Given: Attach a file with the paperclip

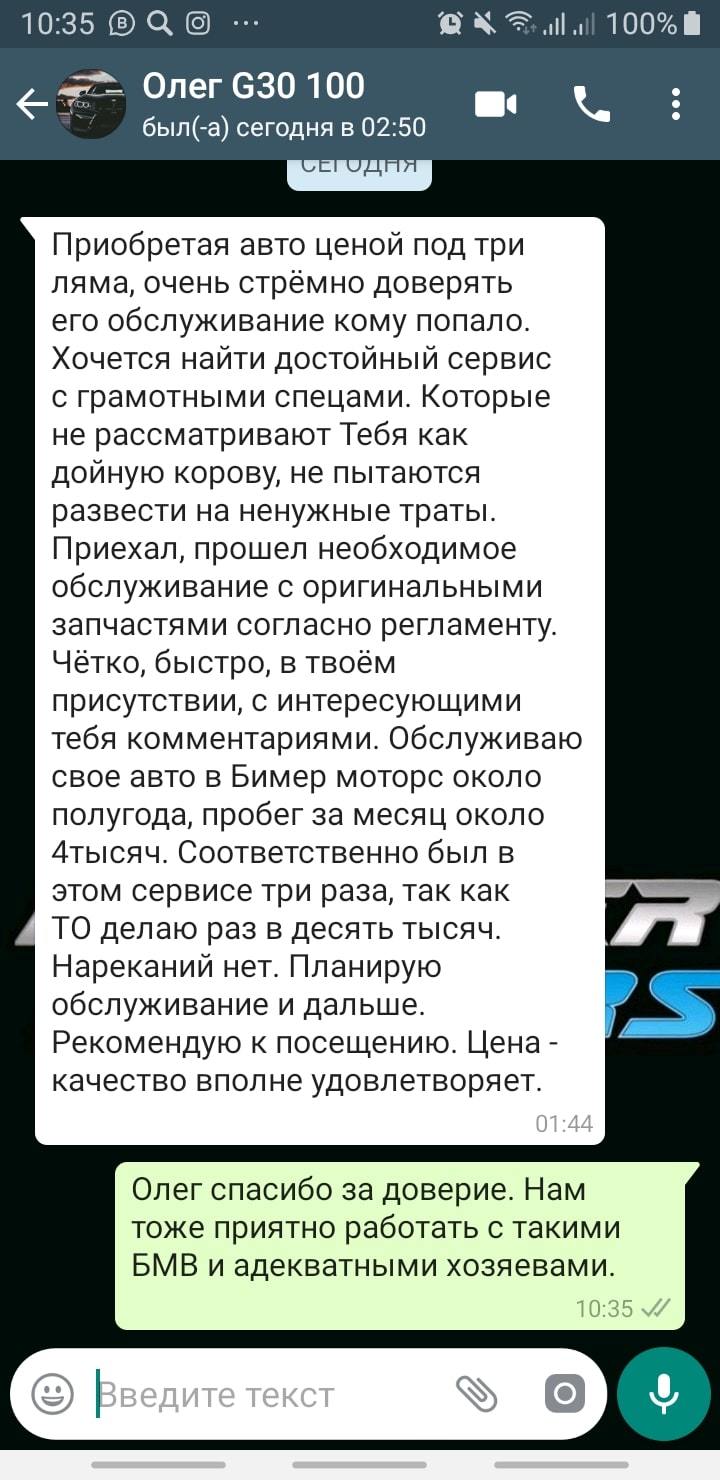Looking at the screenshot, I should pyautogui.click(x=477, y=1393).
